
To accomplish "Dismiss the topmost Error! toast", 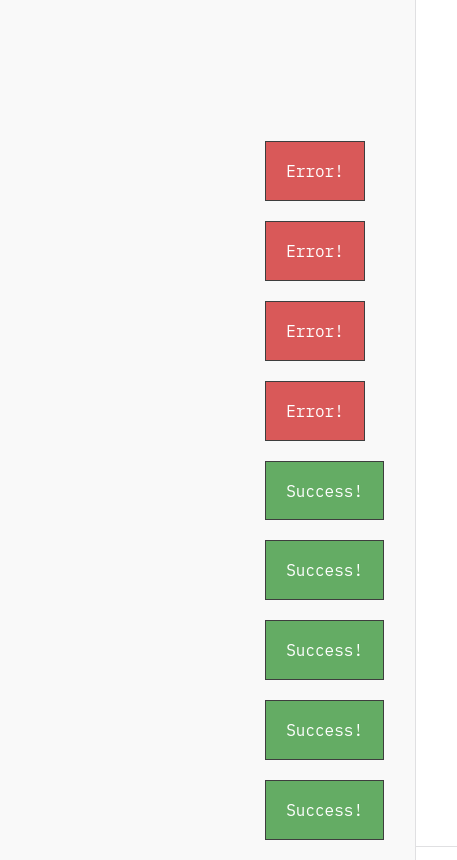I will coord(315,171).
